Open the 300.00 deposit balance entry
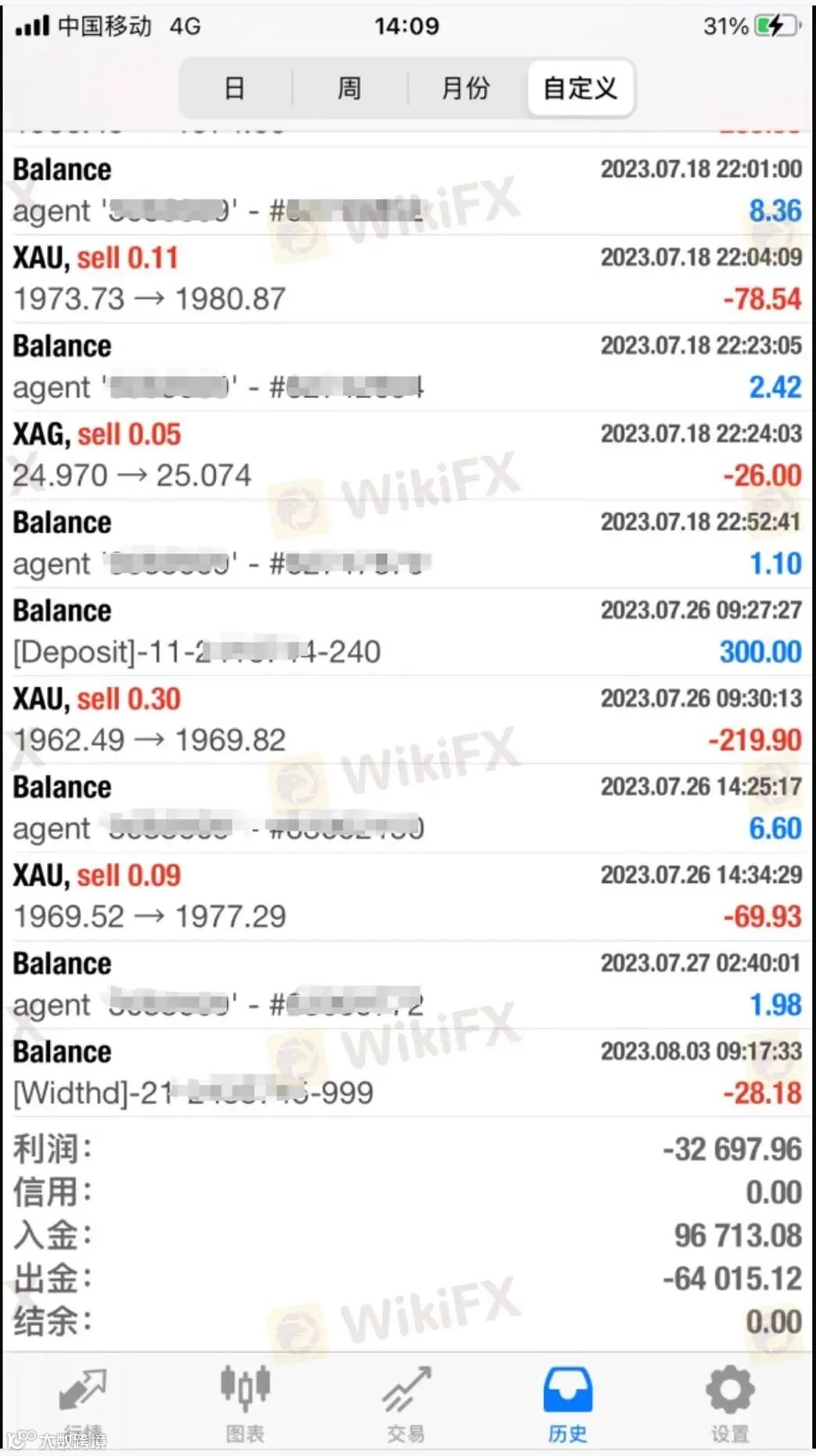The width and height of the screenshot is (816, 1456). 406,632
